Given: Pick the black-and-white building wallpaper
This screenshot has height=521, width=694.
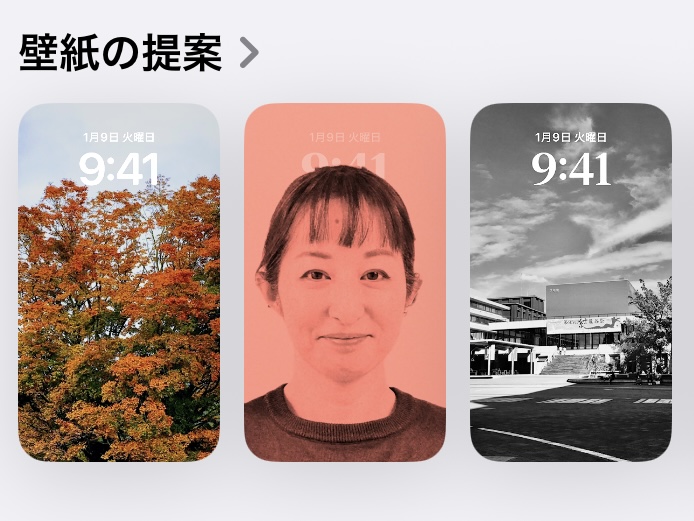Looking at the screenshot, I should tap(571, 282).
